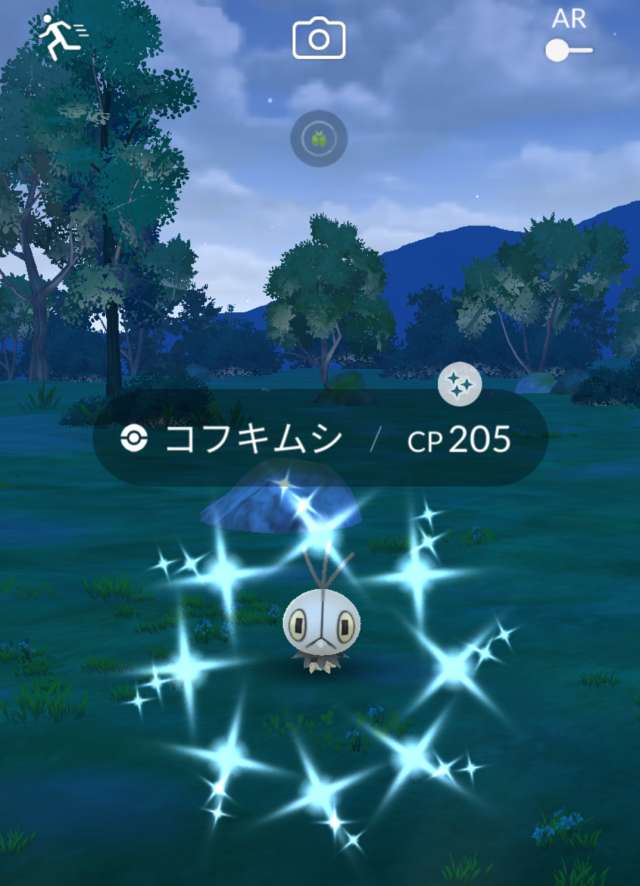Toggle AR mode on
The width and height of the screenshot is (640, 886).
(x=568, y=48)
